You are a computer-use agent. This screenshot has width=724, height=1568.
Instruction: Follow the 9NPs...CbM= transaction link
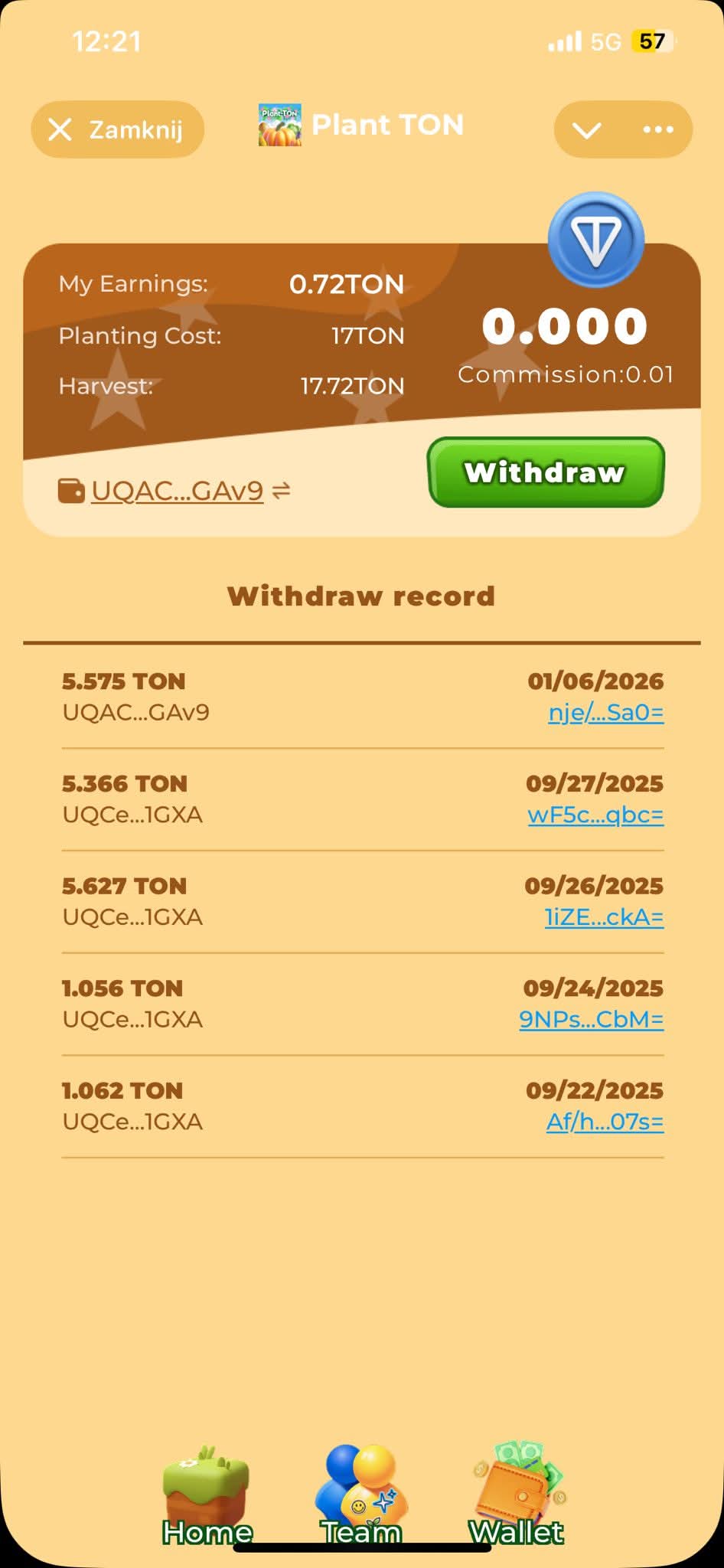point(592,1020)
